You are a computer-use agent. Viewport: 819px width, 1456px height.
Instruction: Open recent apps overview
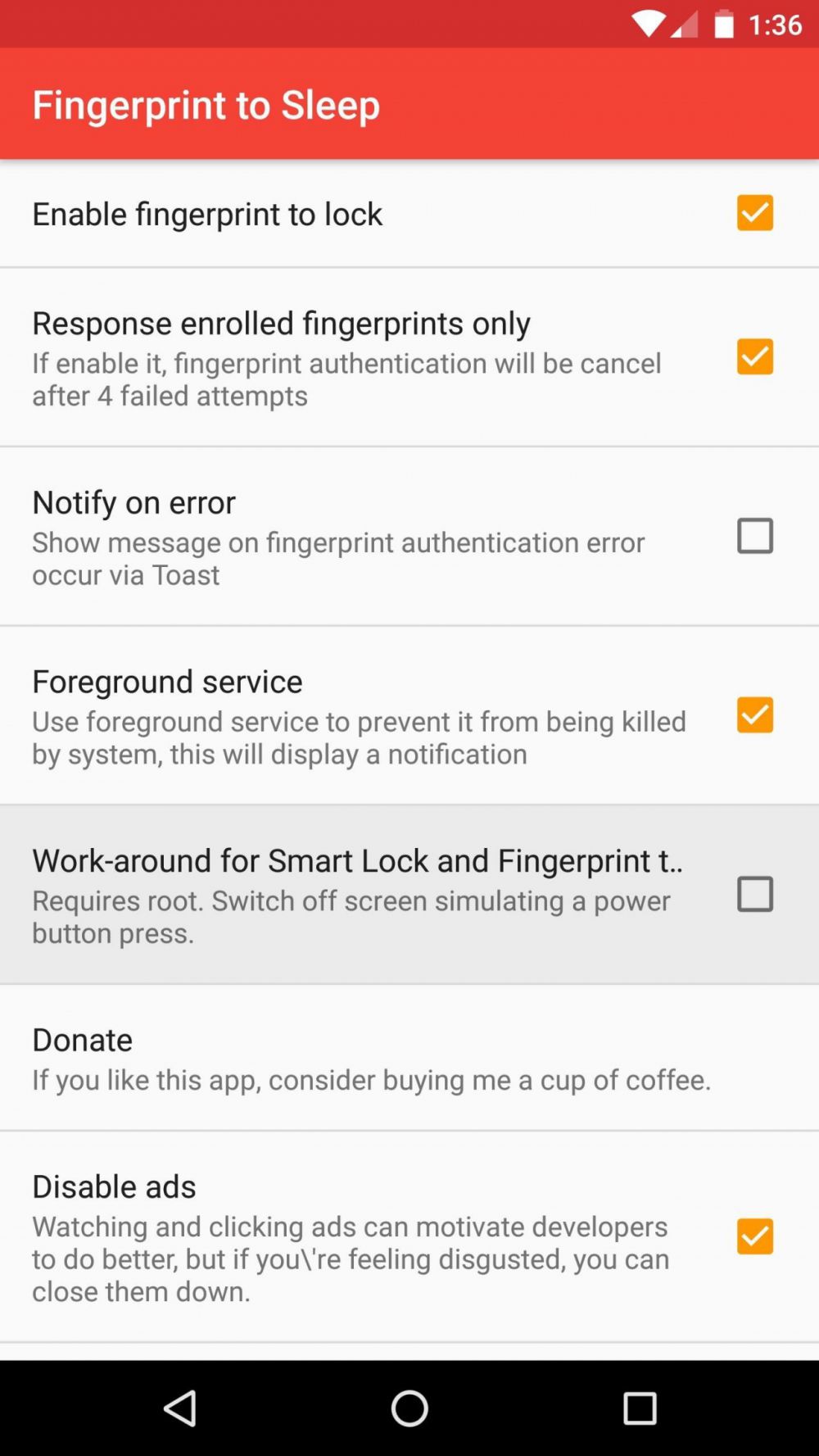[640, 1408]
